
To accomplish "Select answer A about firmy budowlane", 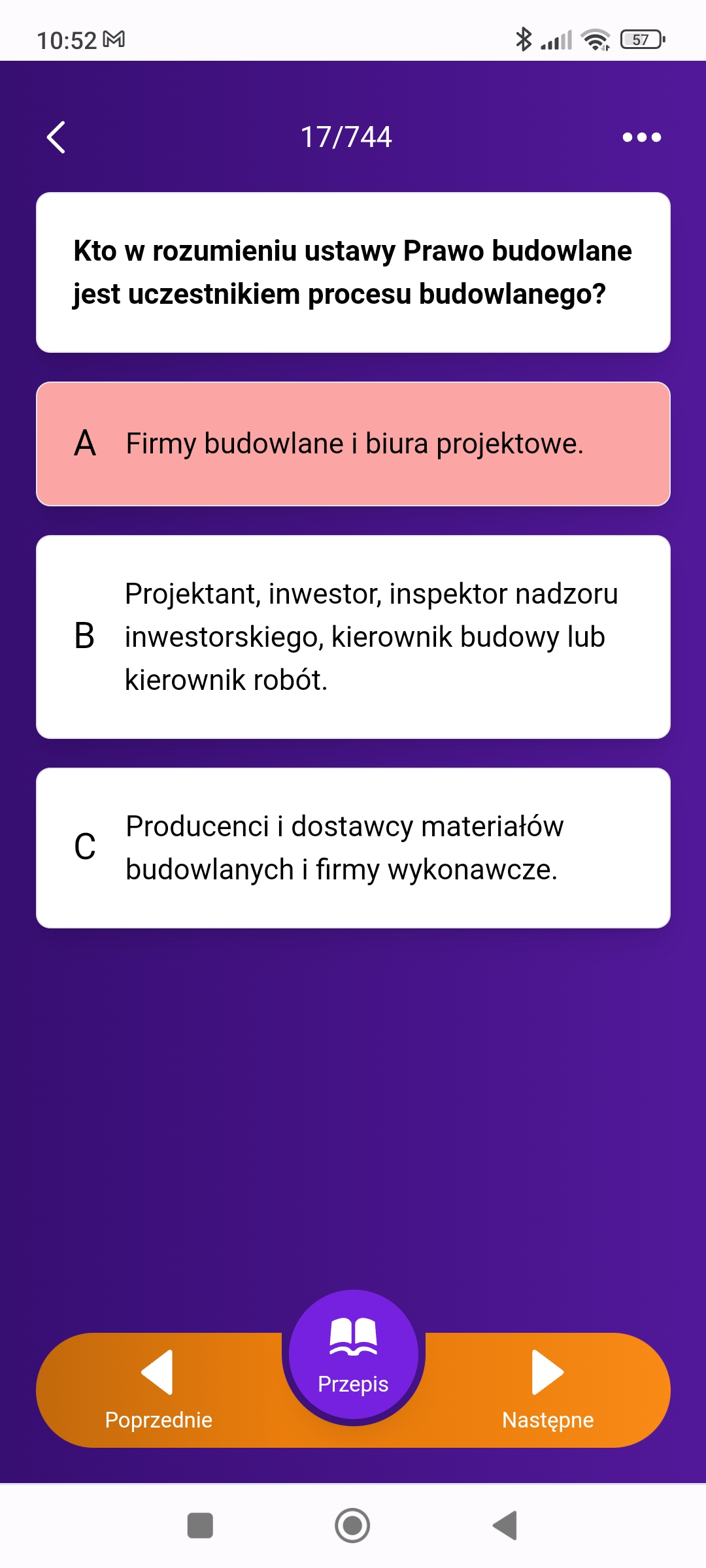I will [x=353, y=444].
